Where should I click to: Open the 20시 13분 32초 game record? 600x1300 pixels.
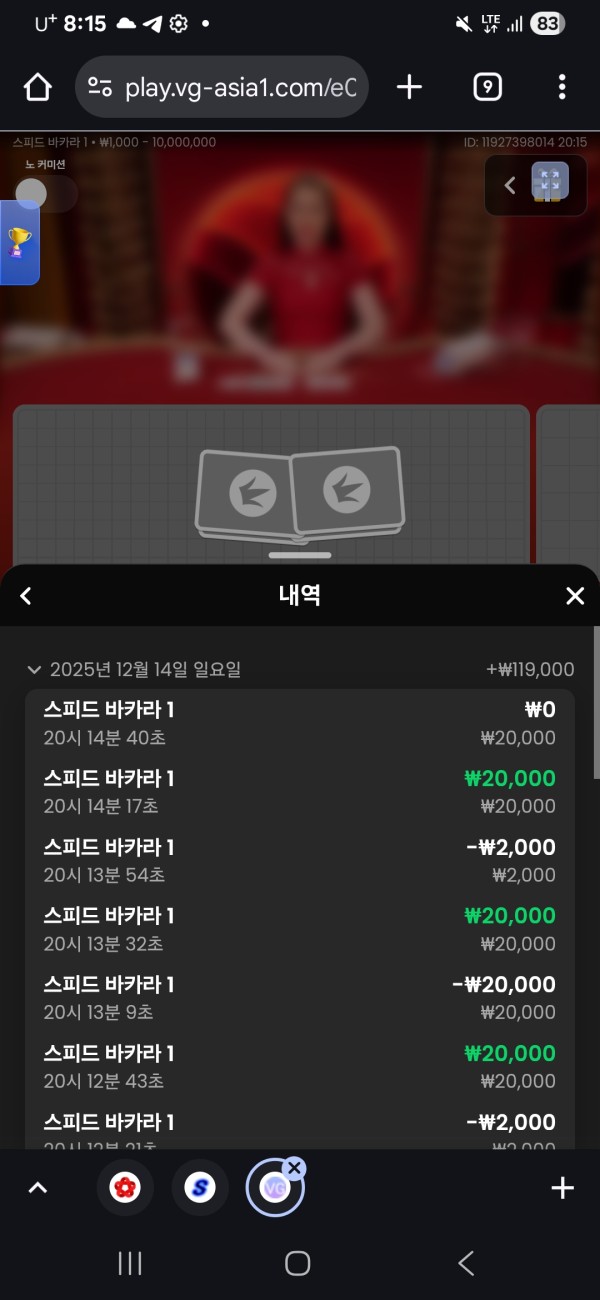pyautogui.click(x=300, y=929)
